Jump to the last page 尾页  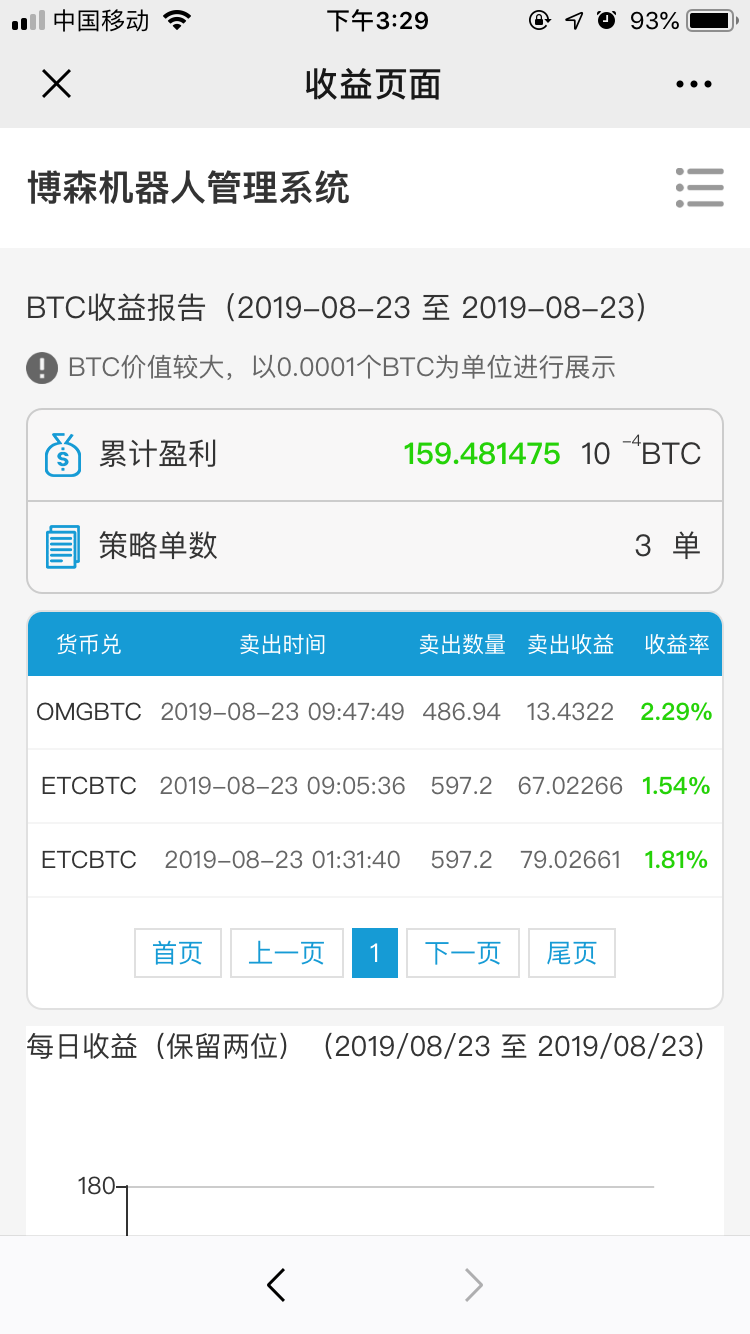(x=572, y=953)
